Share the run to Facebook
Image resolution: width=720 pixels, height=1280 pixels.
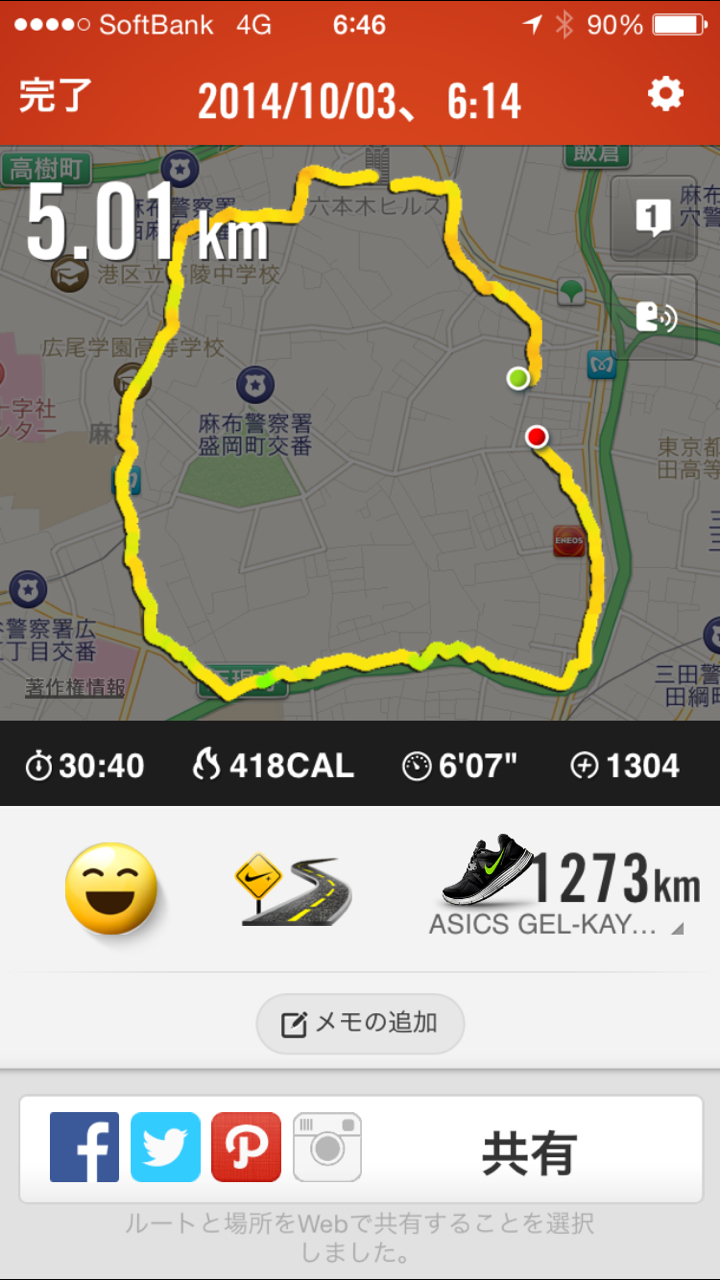pos(85,1147)
